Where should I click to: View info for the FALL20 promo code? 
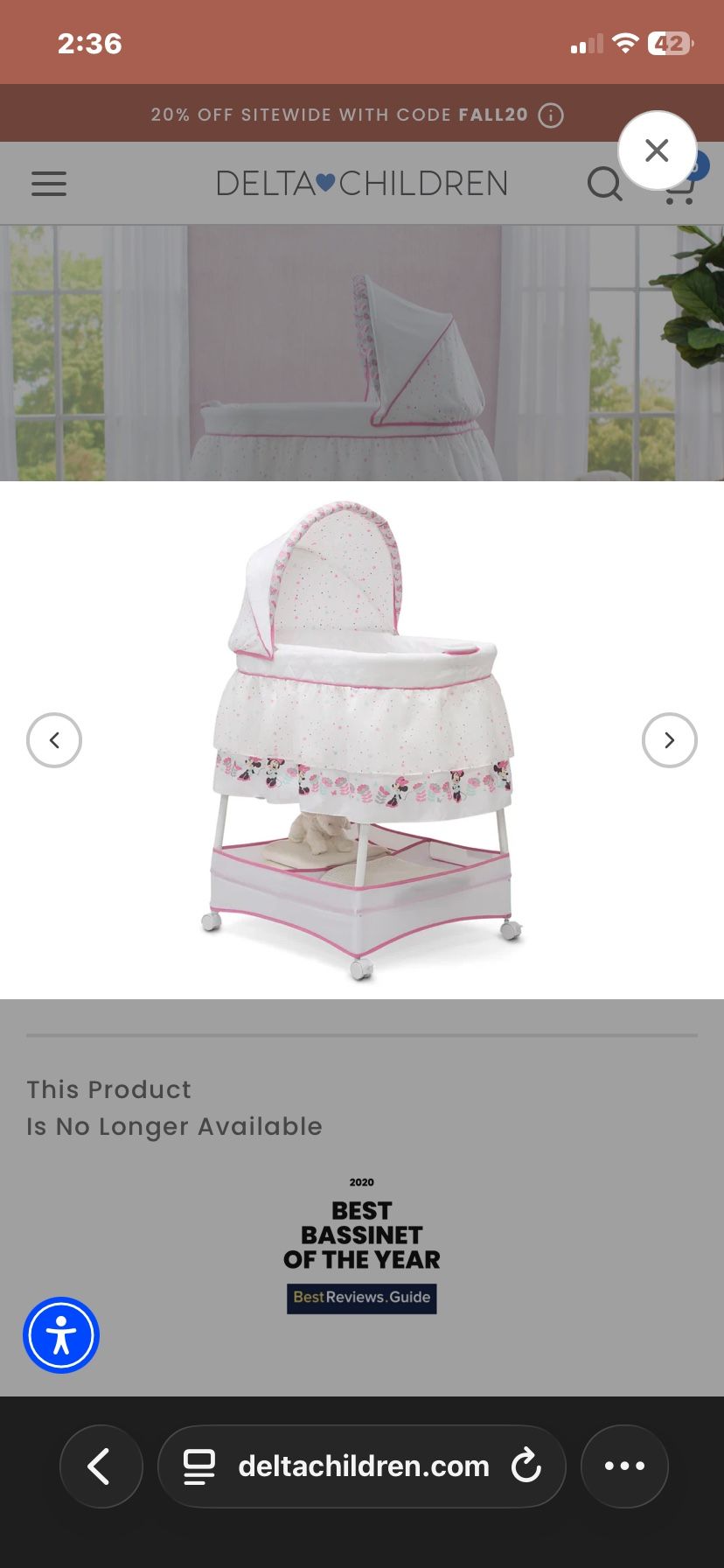tap(551, 115)
